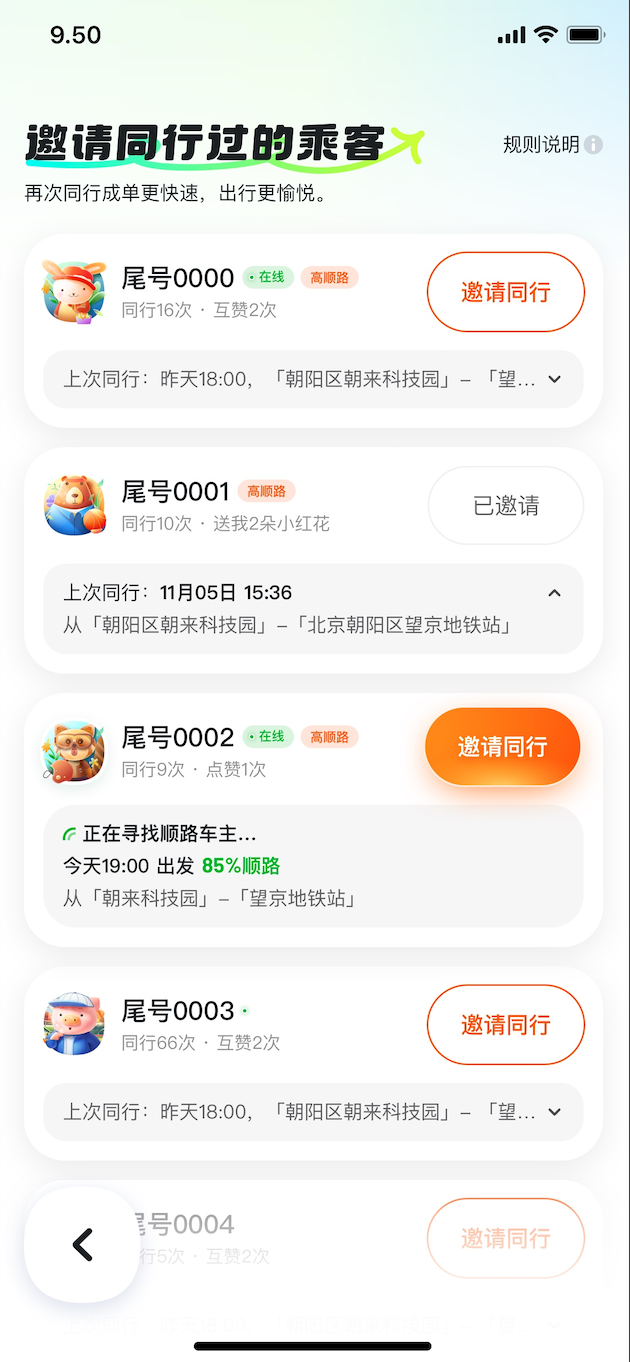Go back with the floating arrow button

click(x=82, y=1244)
